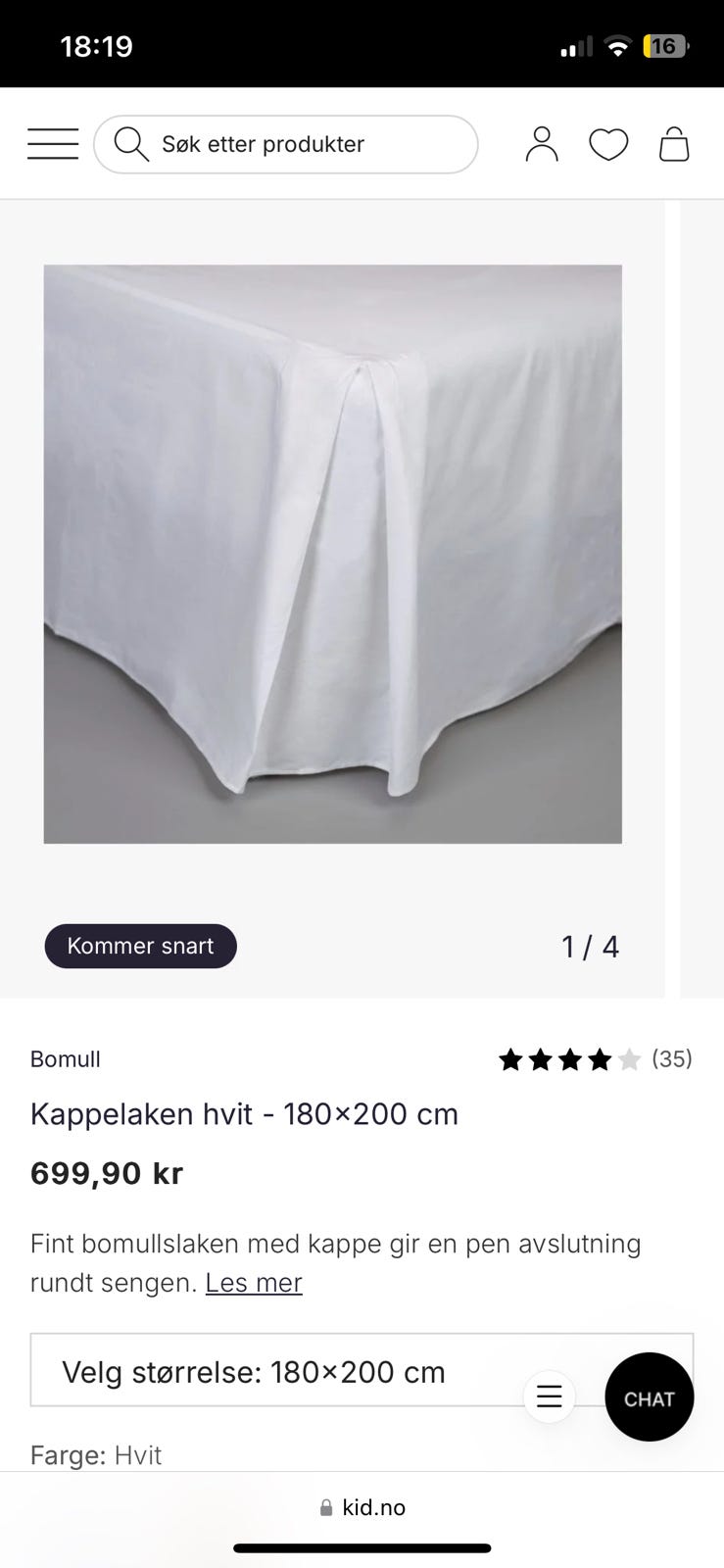Open the search products field
The height and width of the screenshot is (1568, 724).
tap(285, 144)
